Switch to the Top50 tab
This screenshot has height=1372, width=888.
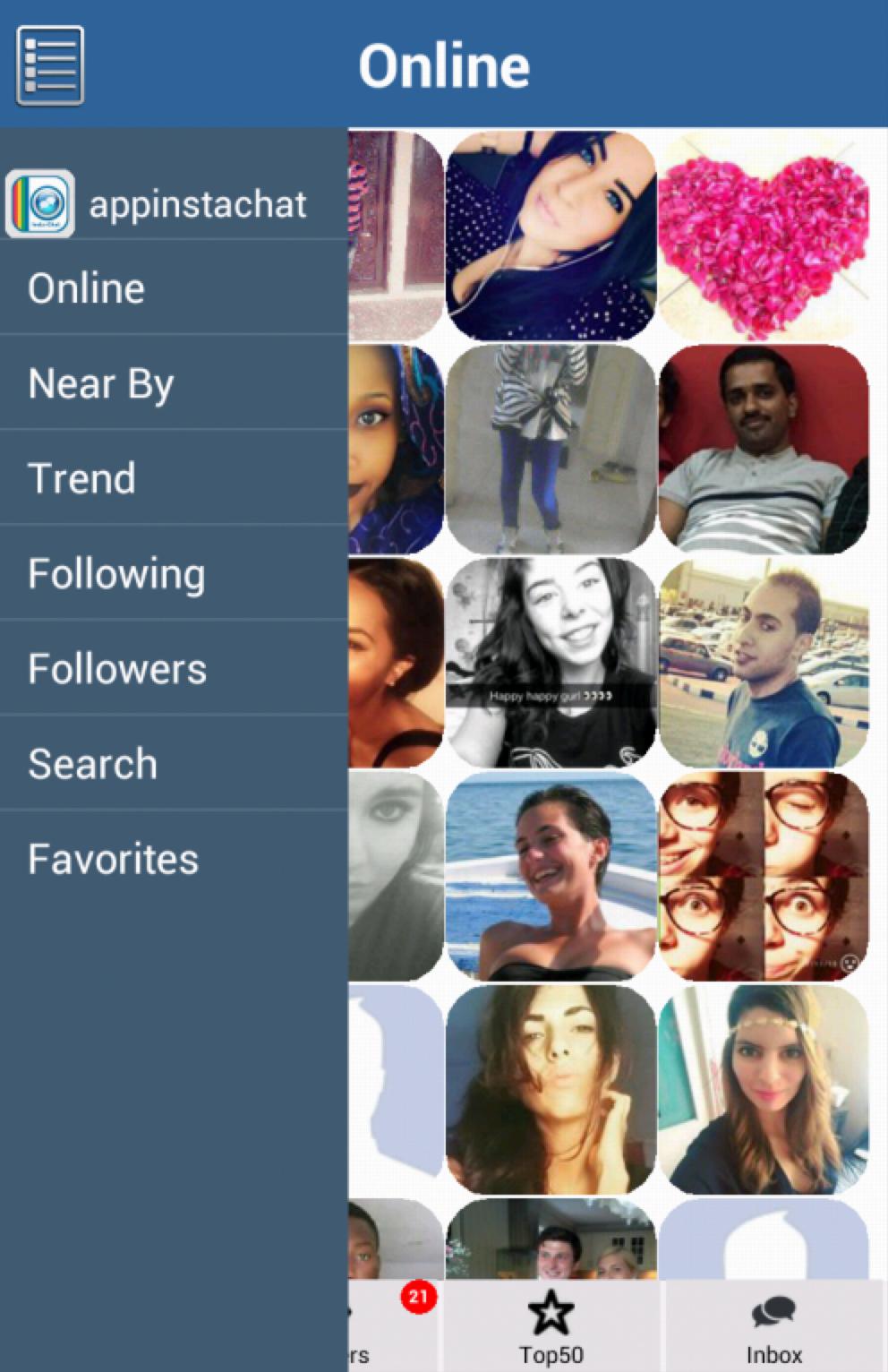[x=551, y=1327]
